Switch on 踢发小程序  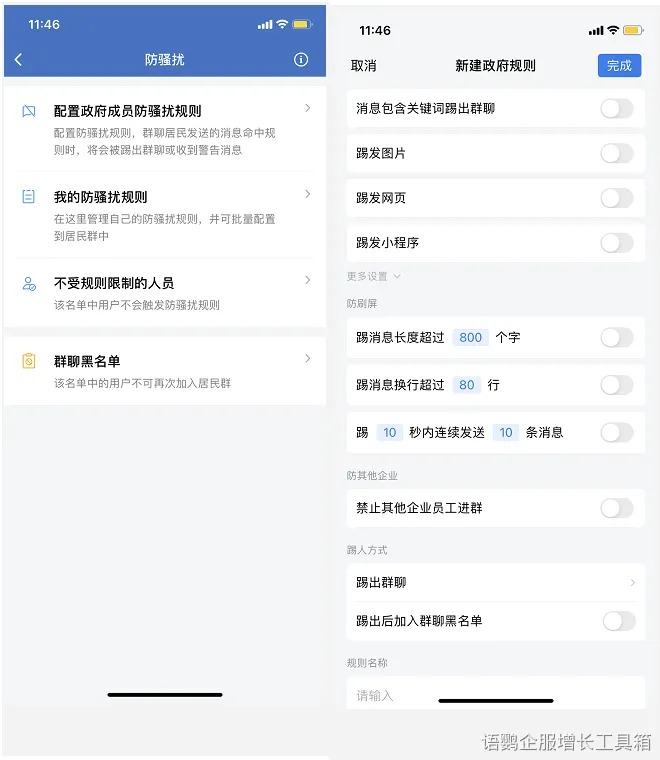[x=616, y=242]
